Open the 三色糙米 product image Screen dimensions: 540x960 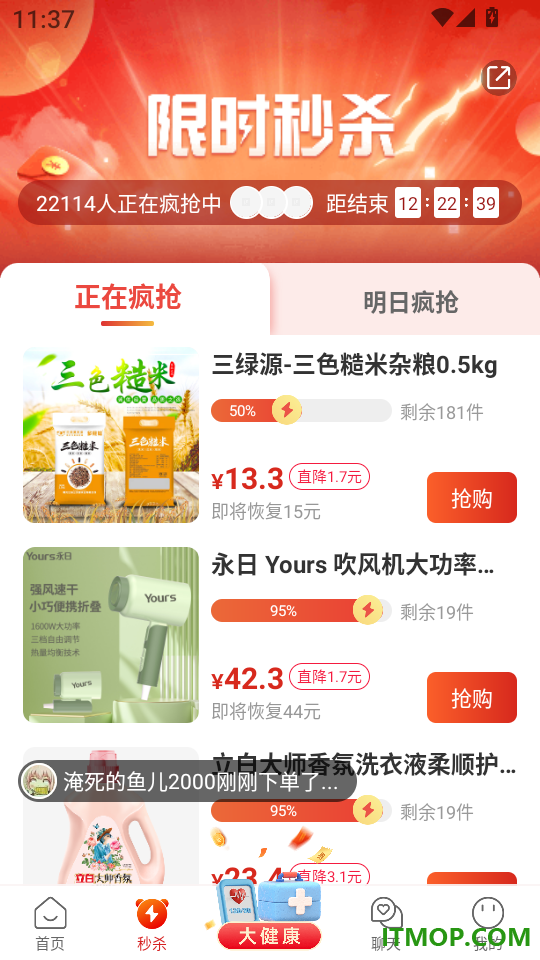[x=111, y=435]
